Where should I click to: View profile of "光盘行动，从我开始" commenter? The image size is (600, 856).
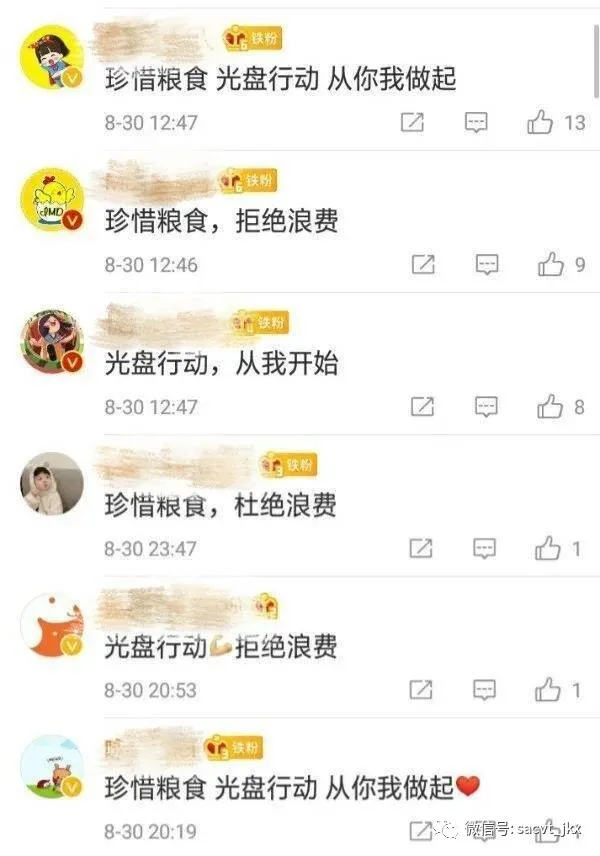click(x=52, y=342)
